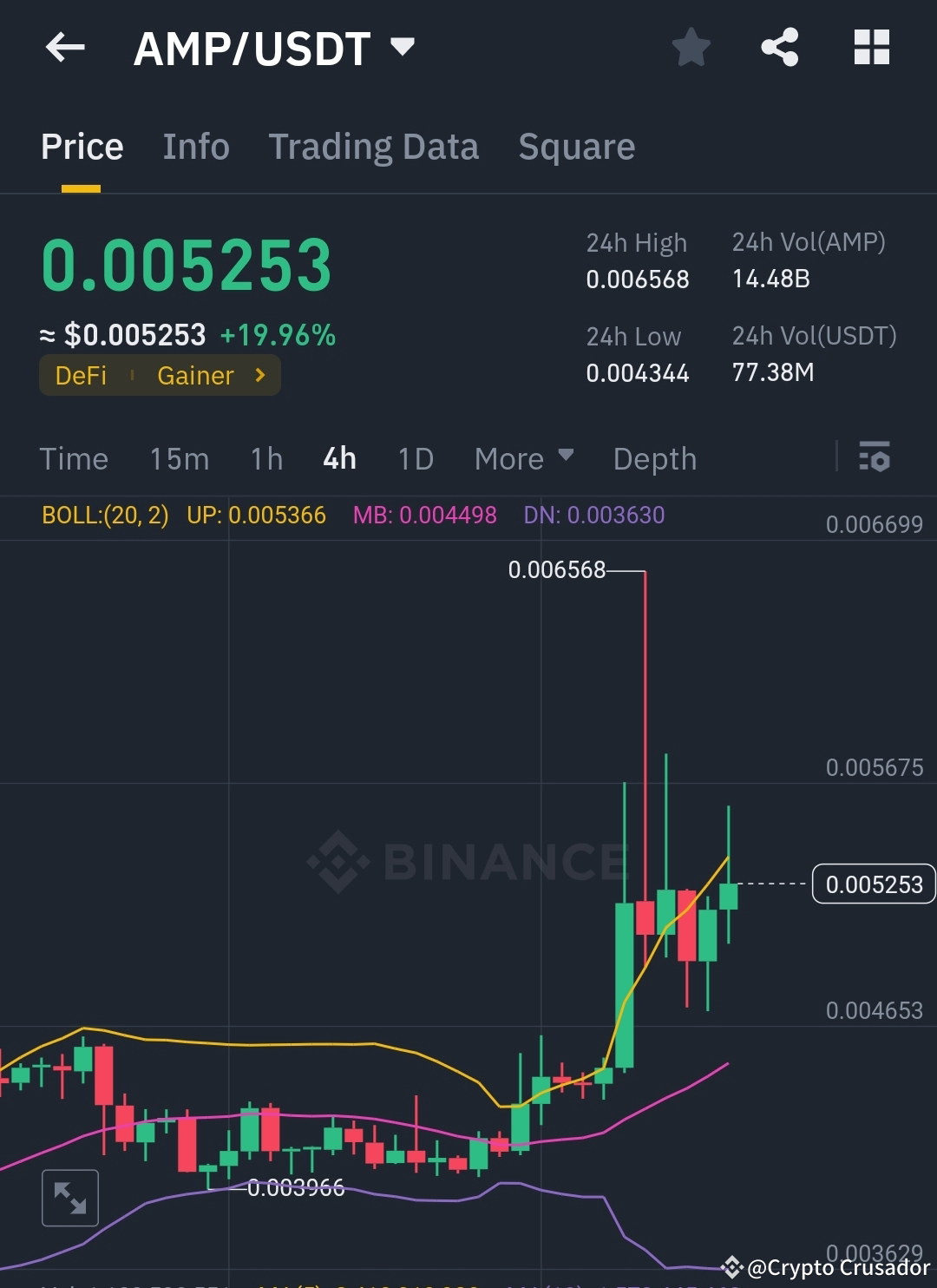Viewport: 937px width, 1288px height.
Task: Select the 1h timeframe
Action: tap(265, 458)
